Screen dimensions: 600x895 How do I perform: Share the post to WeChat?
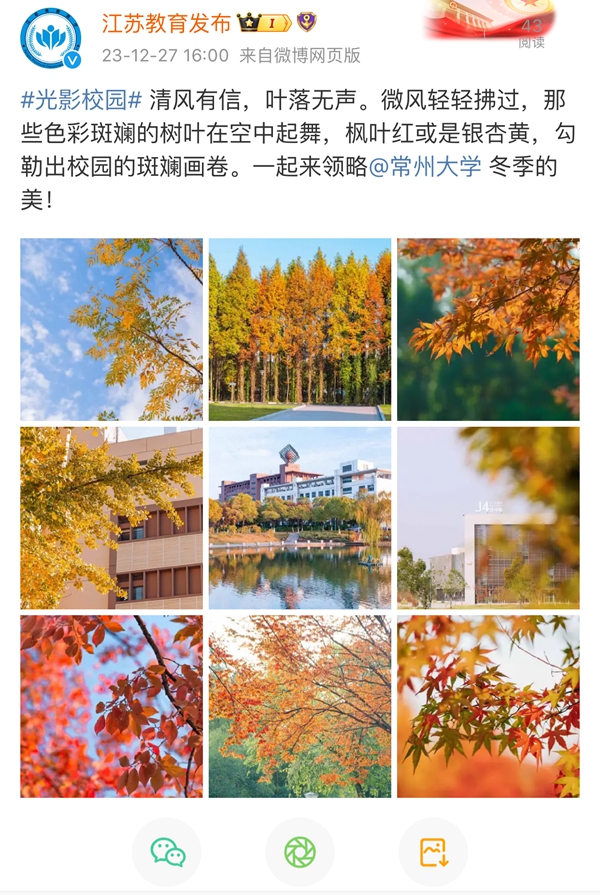(167, 851)
